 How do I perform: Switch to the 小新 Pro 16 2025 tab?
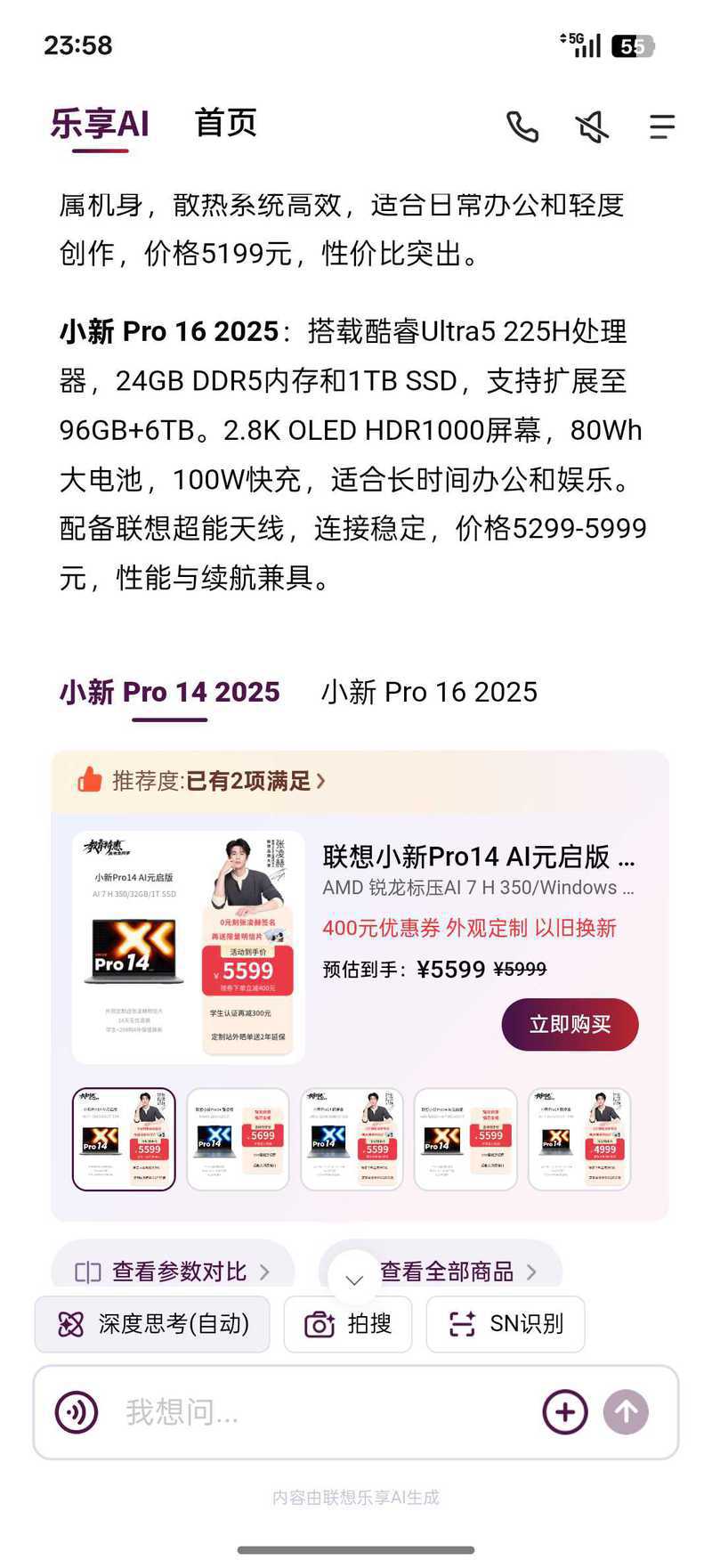tap(429, 692)
